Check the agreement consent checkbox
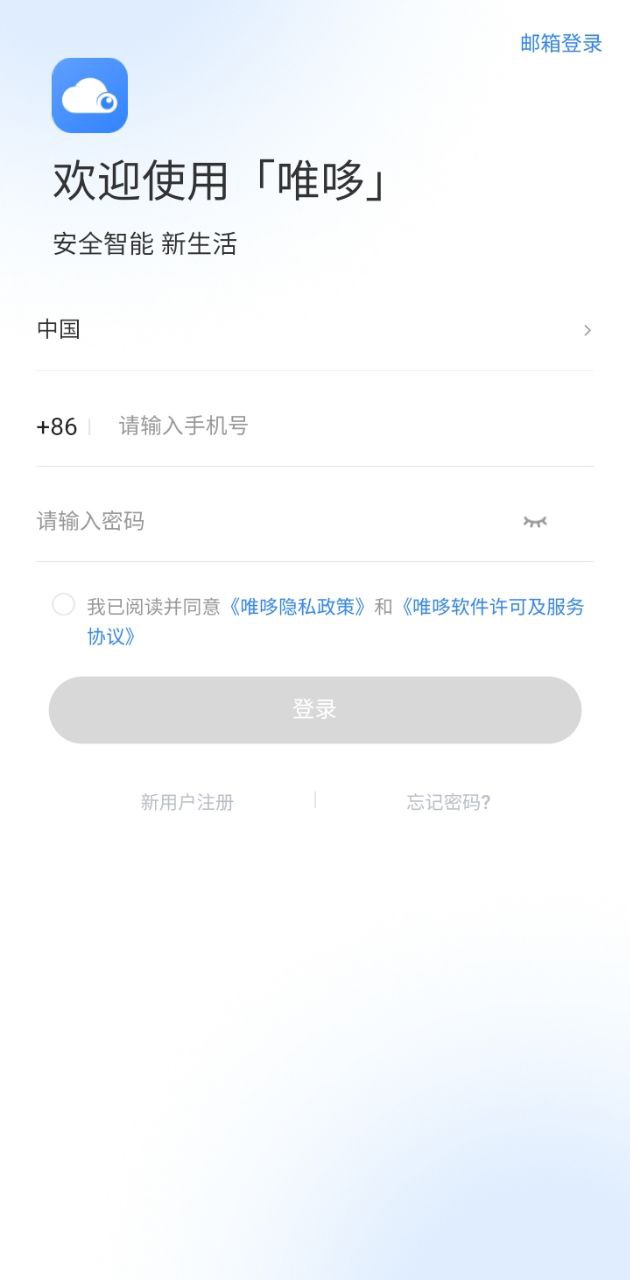The width and height of the screenshot is (630, 1280). tap(63, 604)
